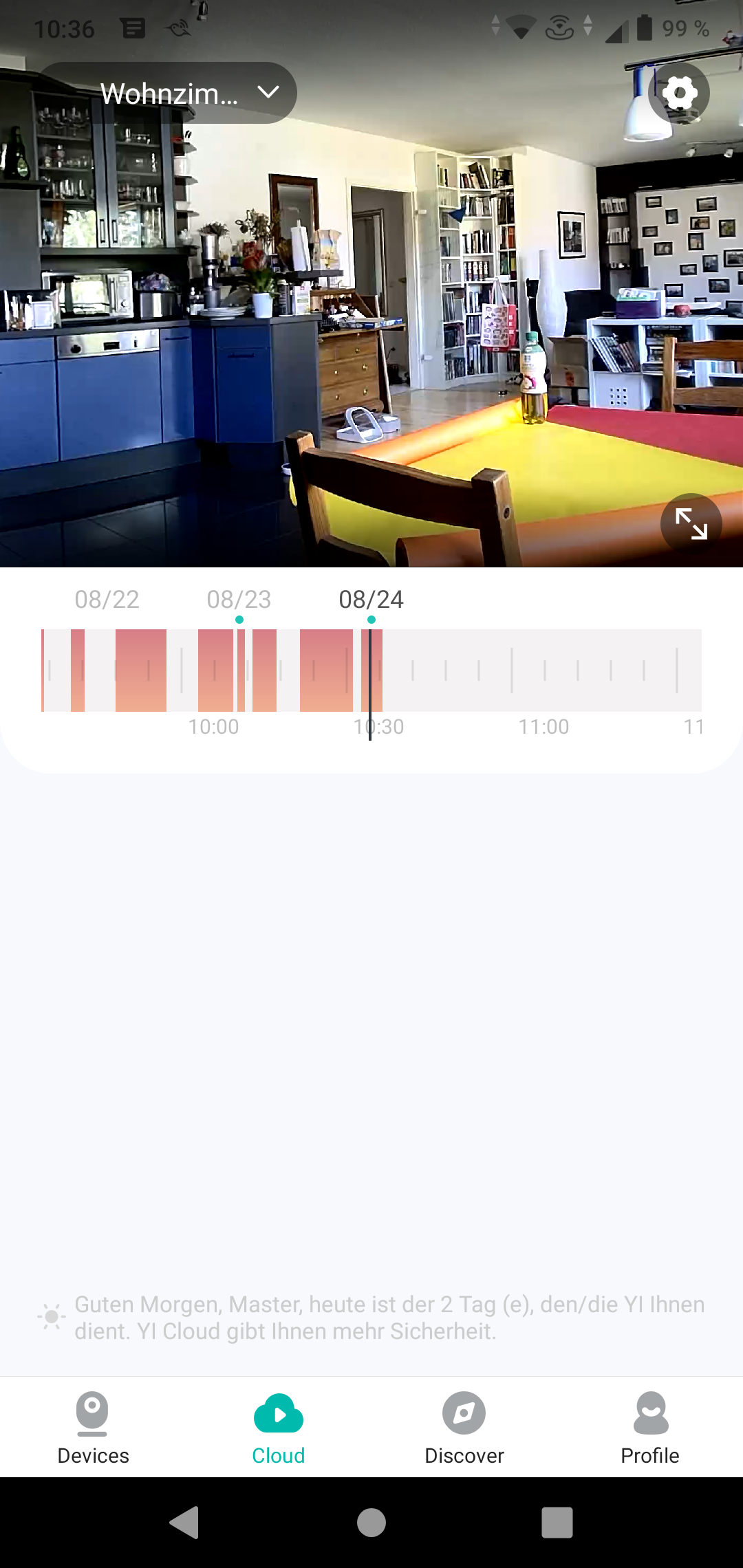
Task: Select the 08/24 date
Action: (371, 600)
